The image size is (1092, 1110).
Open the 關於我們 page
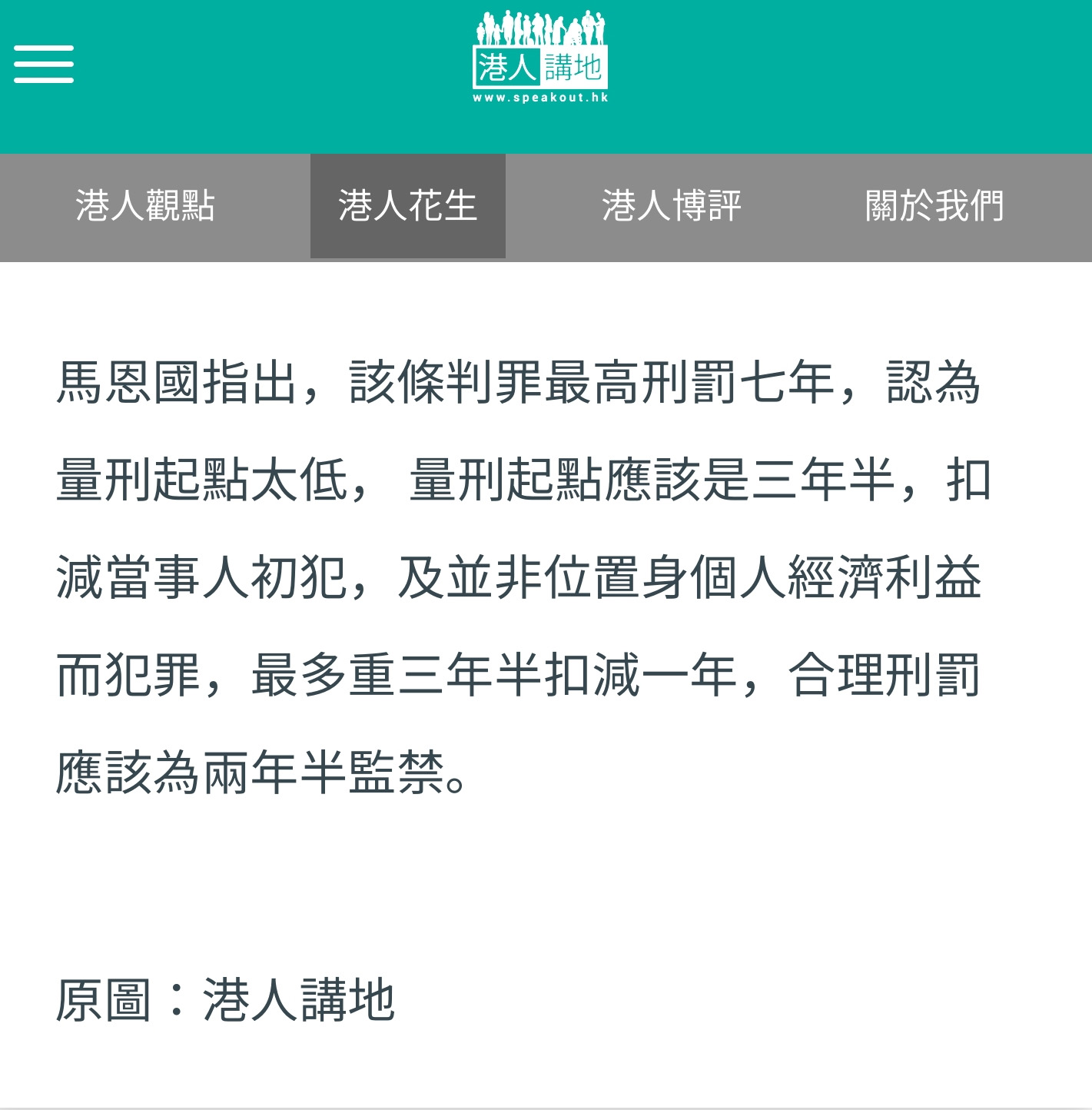[x=934, y=206]
